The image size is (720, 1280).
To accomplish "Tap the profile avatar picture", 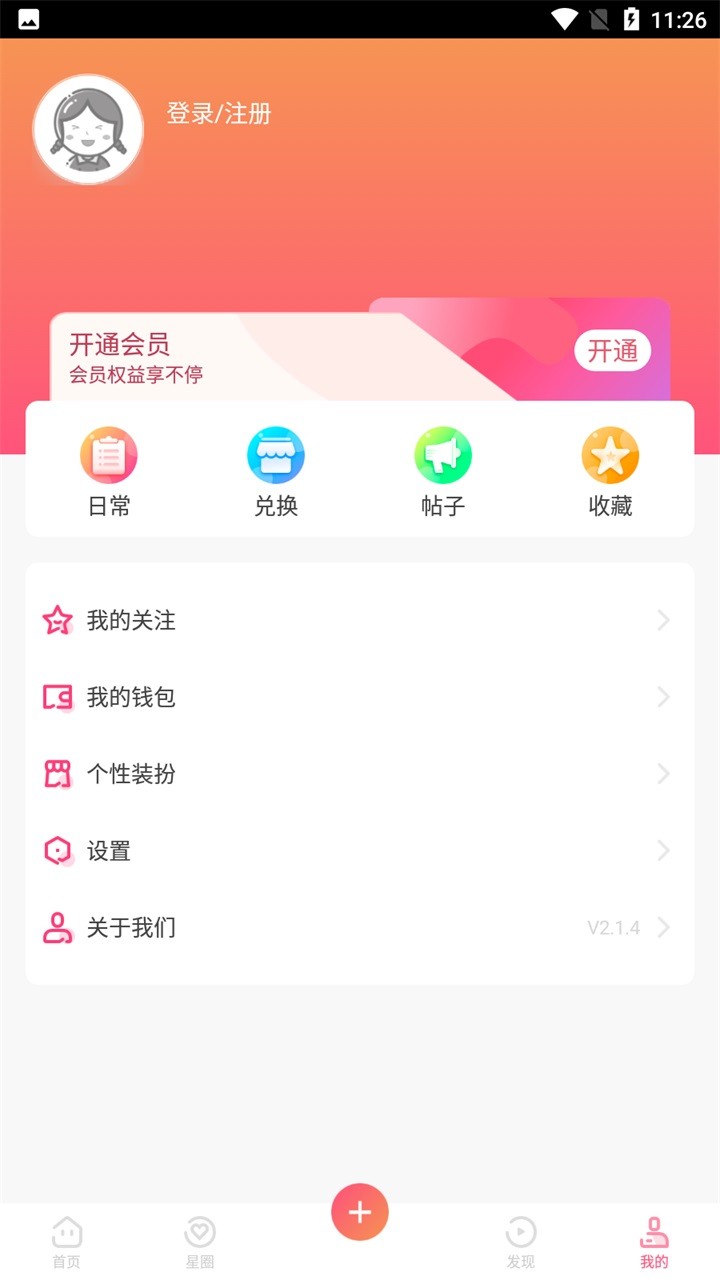I will click(88, 130).
